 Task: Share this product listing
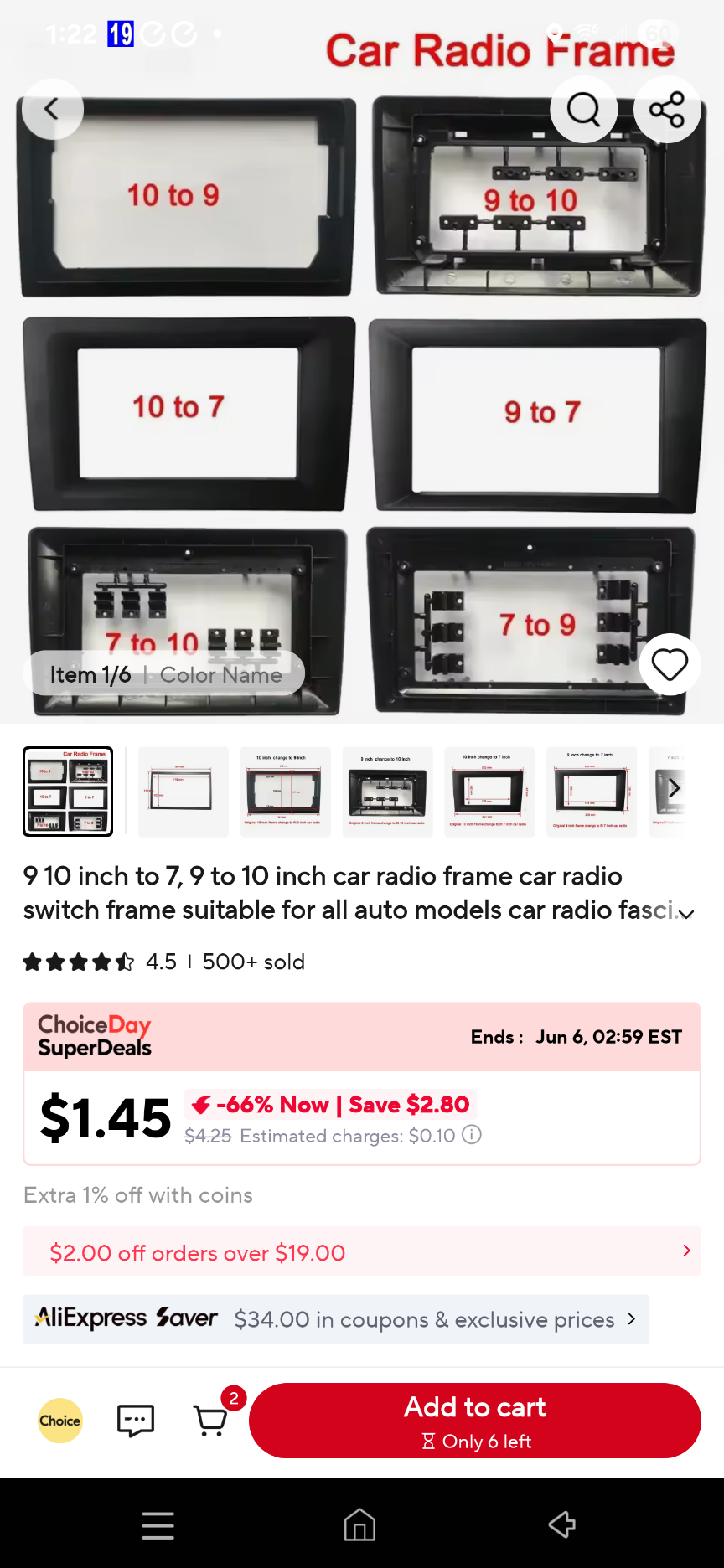coord(667,110)
